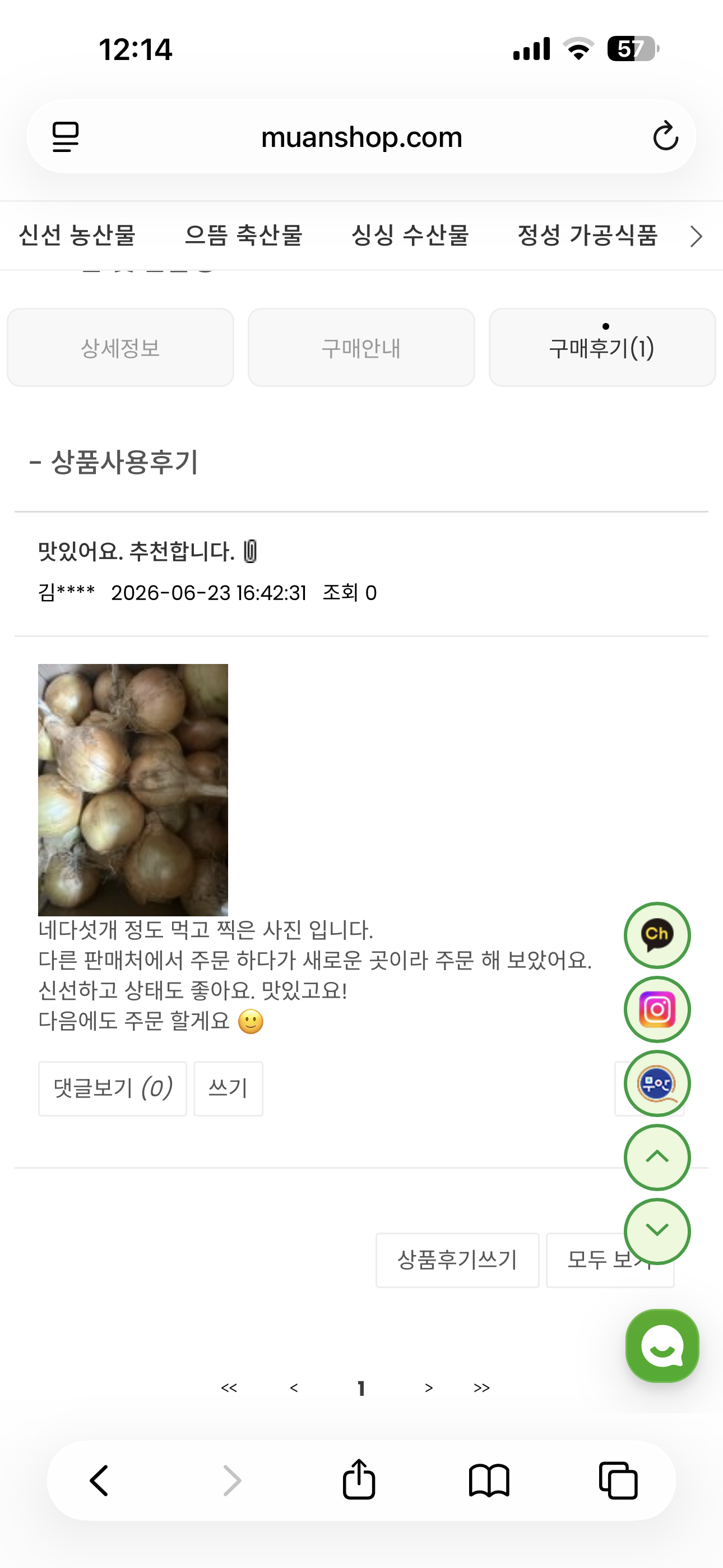723x1568 pixels.
Task: Tap the muanshop.com address bar
Action: pyautogui.click(x=361, y=136)
